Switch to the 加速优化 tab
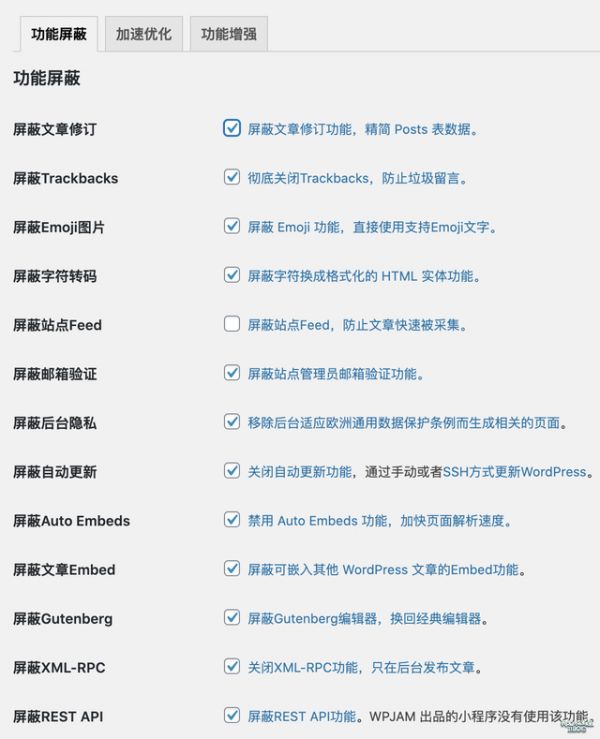The image size is (600, 739). (x=143, y=34)
